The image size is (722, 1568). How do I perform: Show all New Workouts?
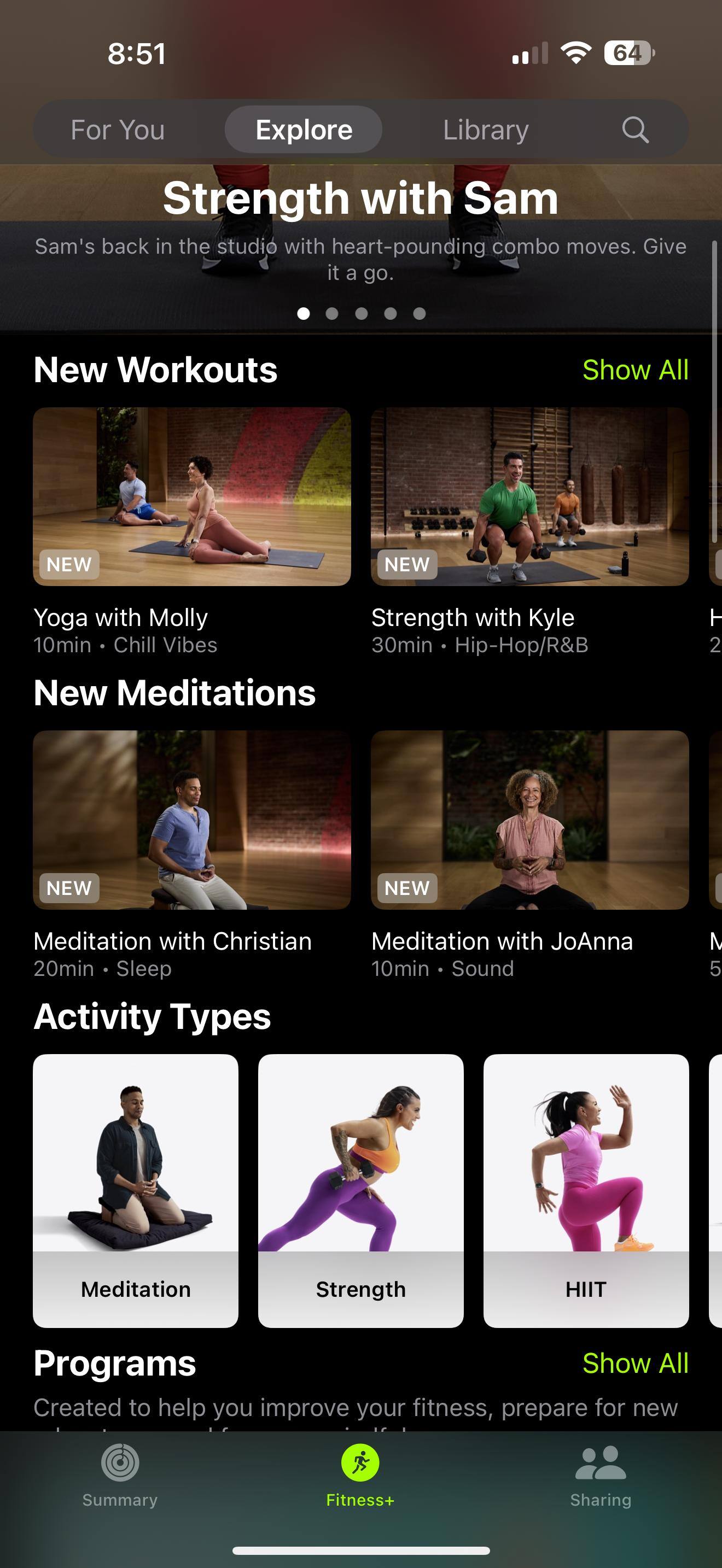click(x=635, y=370)
